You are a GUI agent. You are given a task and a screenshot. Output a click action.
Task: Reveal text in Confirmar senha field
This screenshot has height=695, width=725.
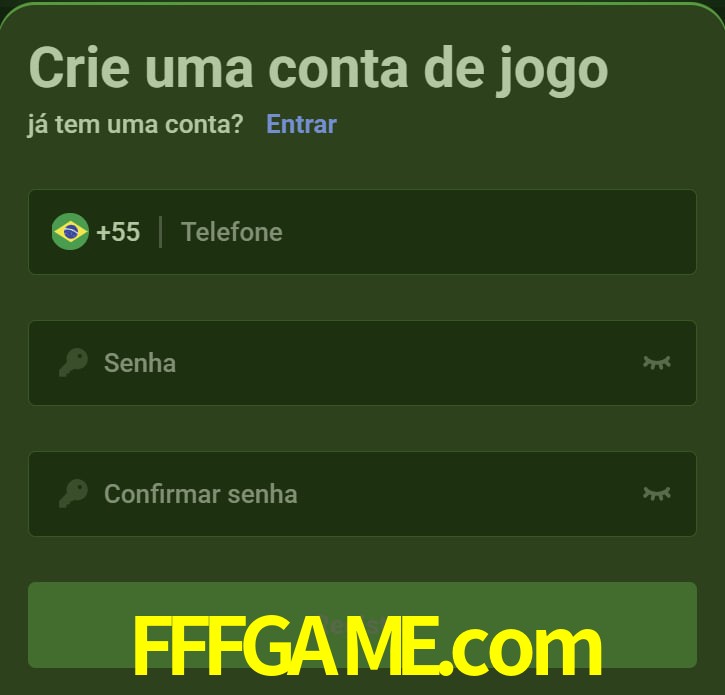click(656, 493)
